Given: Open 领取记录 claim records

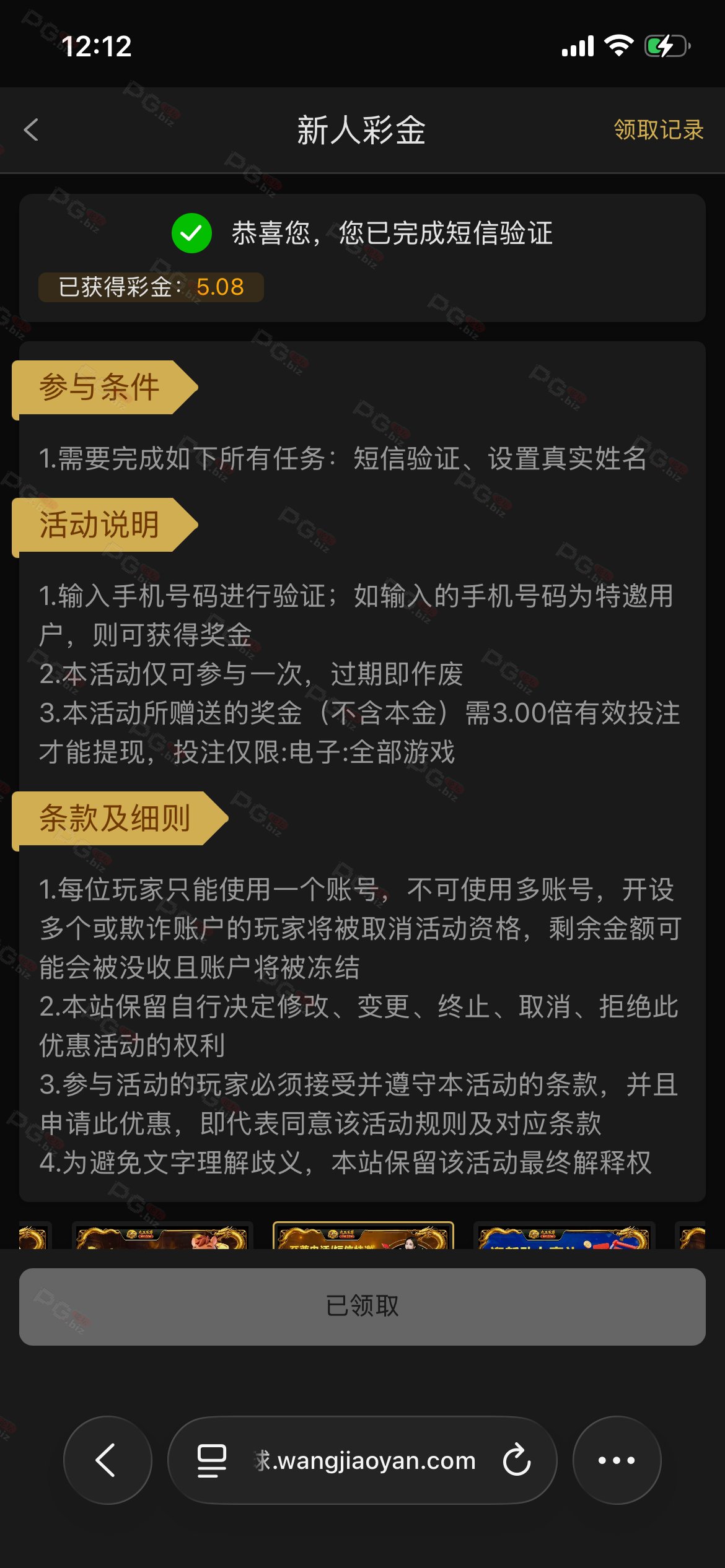Looking at the screenshot, I should pyautogui.click(x=658, y=130).
